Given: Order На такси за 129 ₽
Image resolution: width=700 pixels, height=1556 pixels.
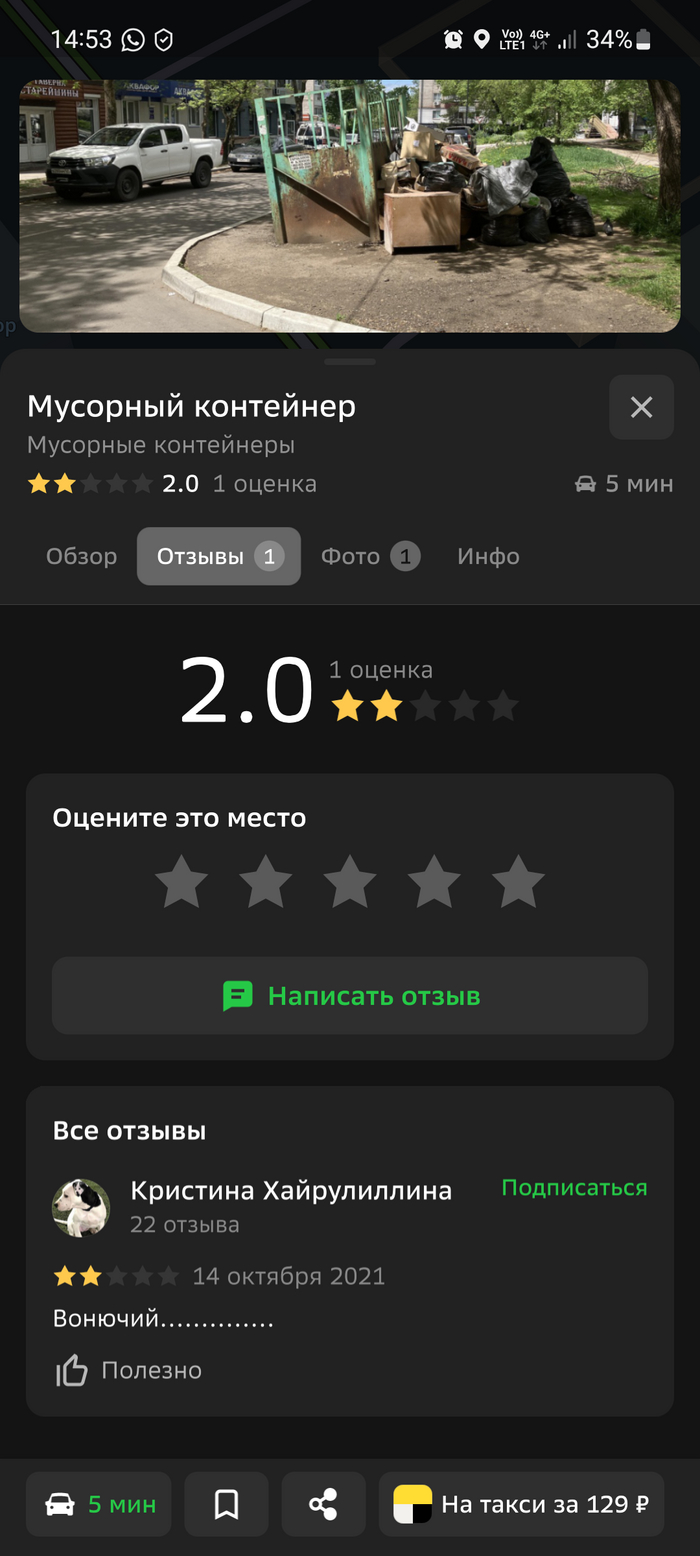Looking at the screenshot, I should tap(521, 1504).
